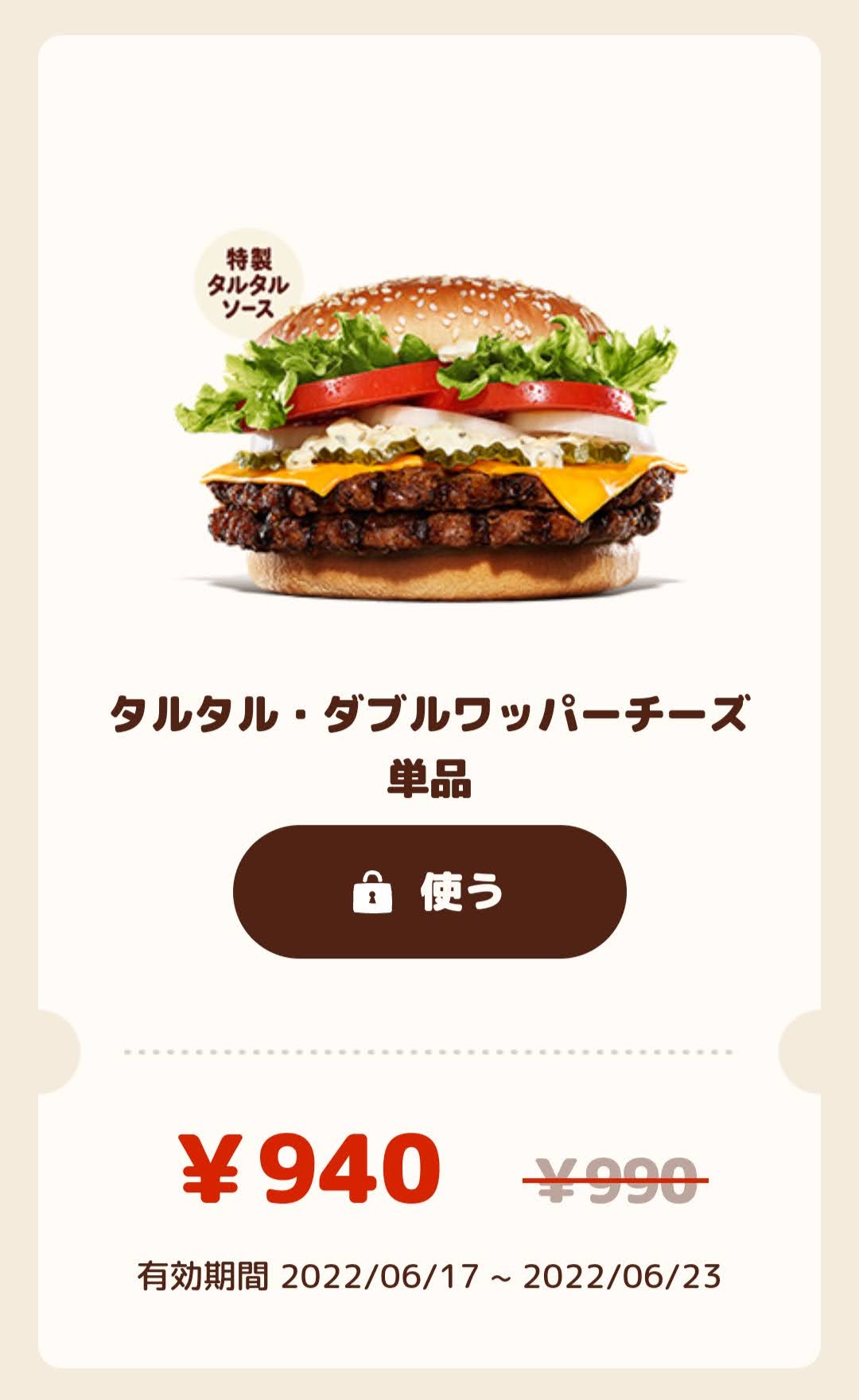859x1400 pixels.
Task: Tap the 使う button to use coupon
Action: [429, 891]
